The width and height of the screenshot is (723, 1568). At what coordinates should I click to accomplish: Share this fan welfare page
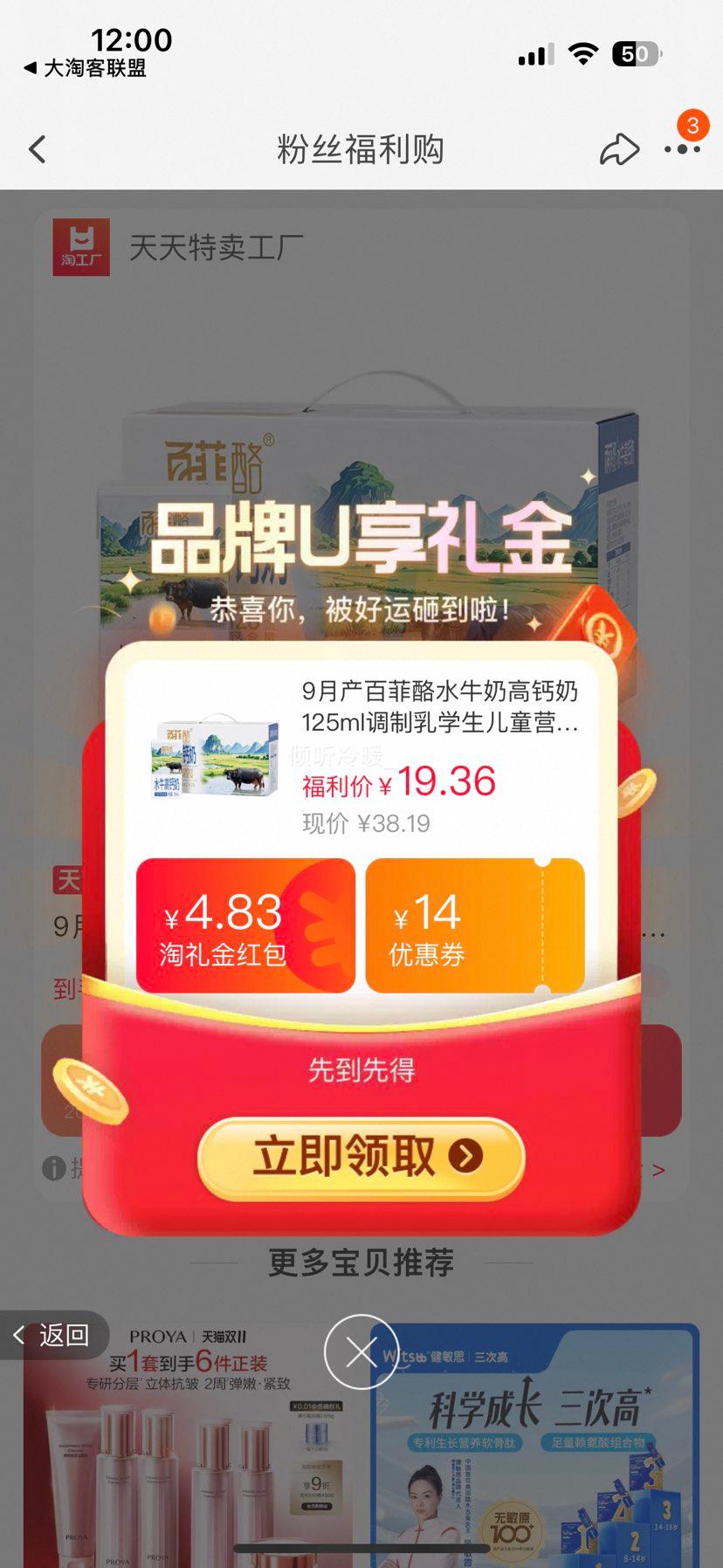618,149
